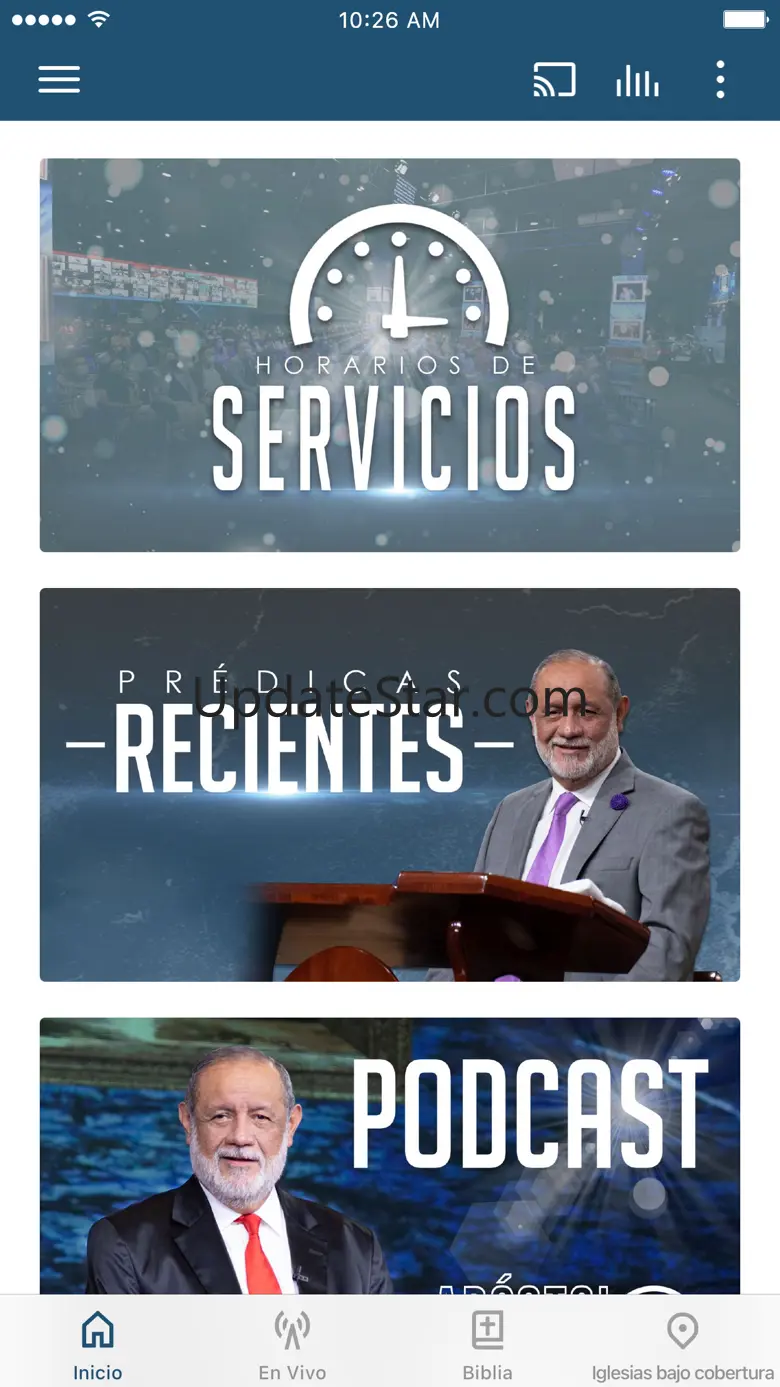780x1387 pixels.
Task: Go to Iglesias bajo cobertura tab
Action: [x=683, y=1346]
